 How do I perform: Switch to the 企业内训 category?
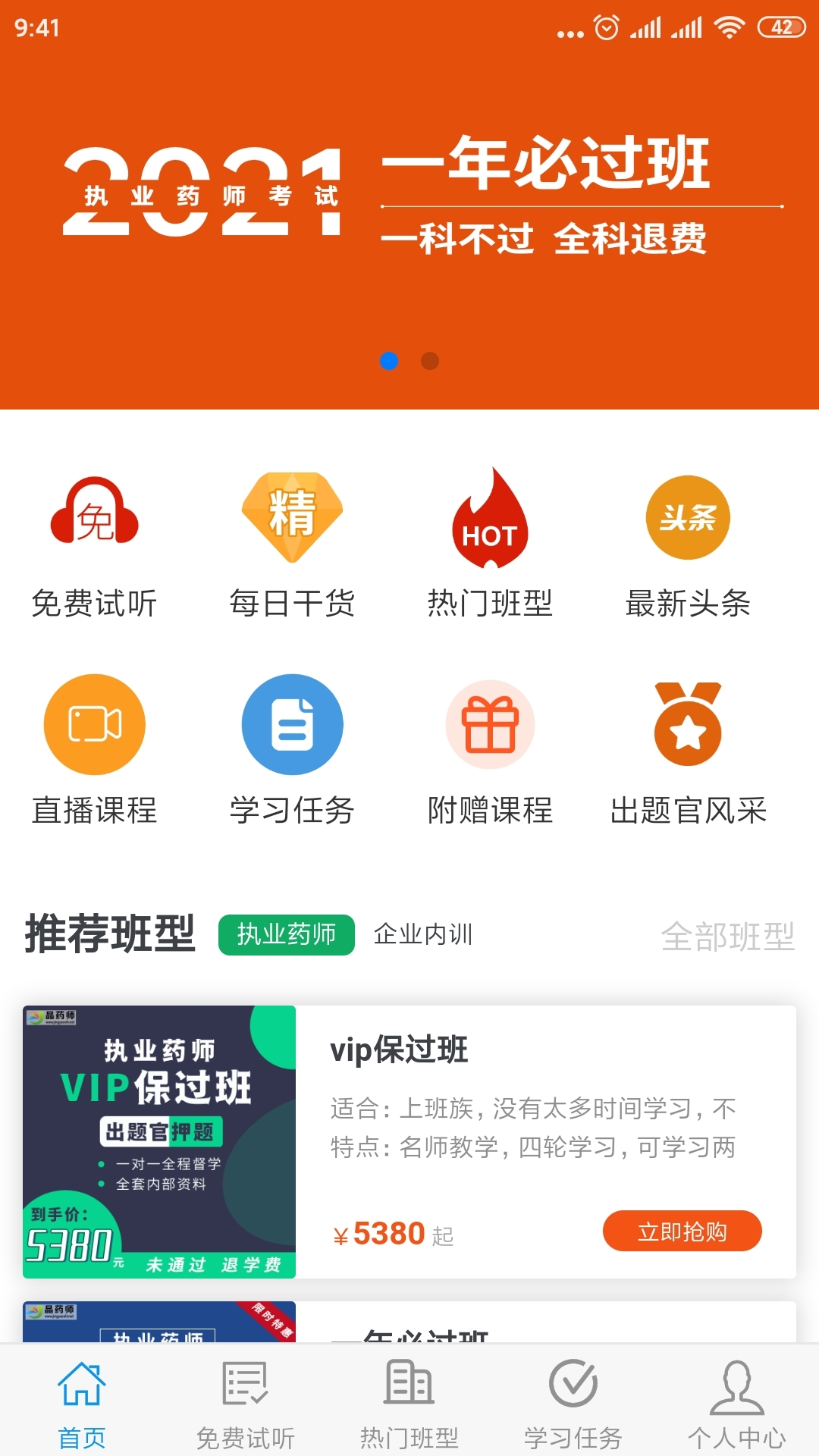pyautogui.click(x=423, y=935)
